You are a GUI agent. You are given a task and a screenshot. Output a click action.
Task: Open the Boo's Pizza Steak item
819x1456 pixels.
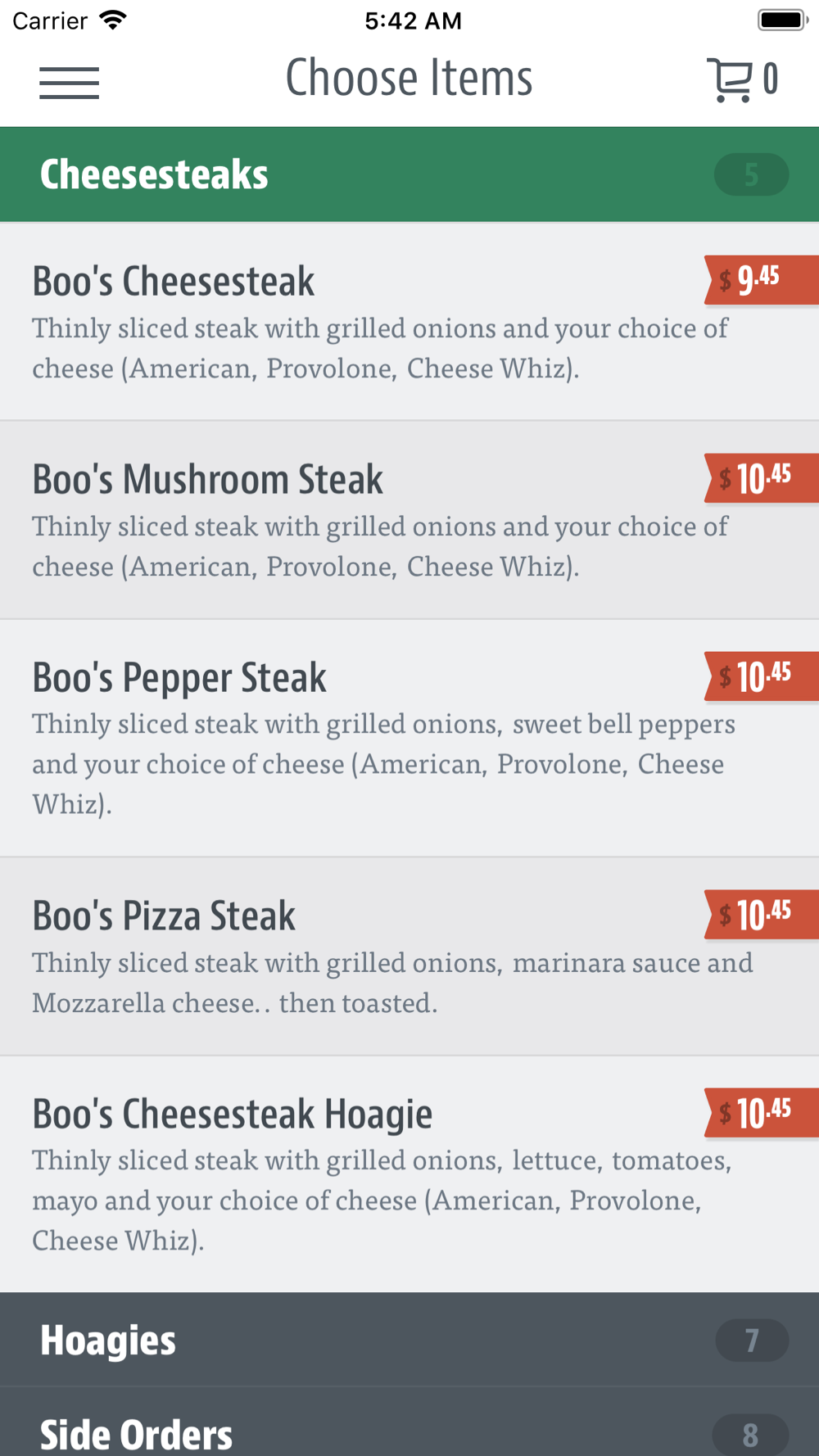[x=409, y=957]
